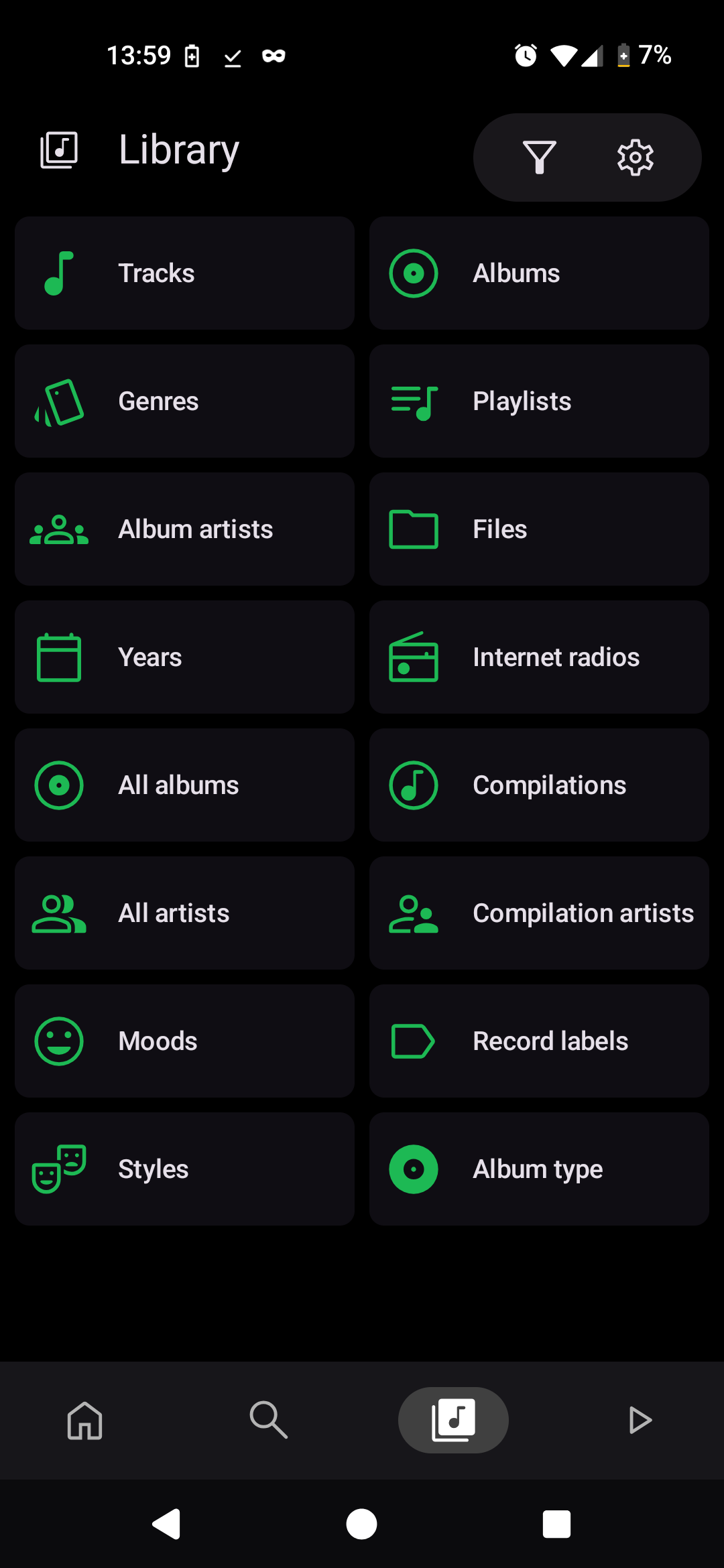Open the Years category

click(184, 657)
